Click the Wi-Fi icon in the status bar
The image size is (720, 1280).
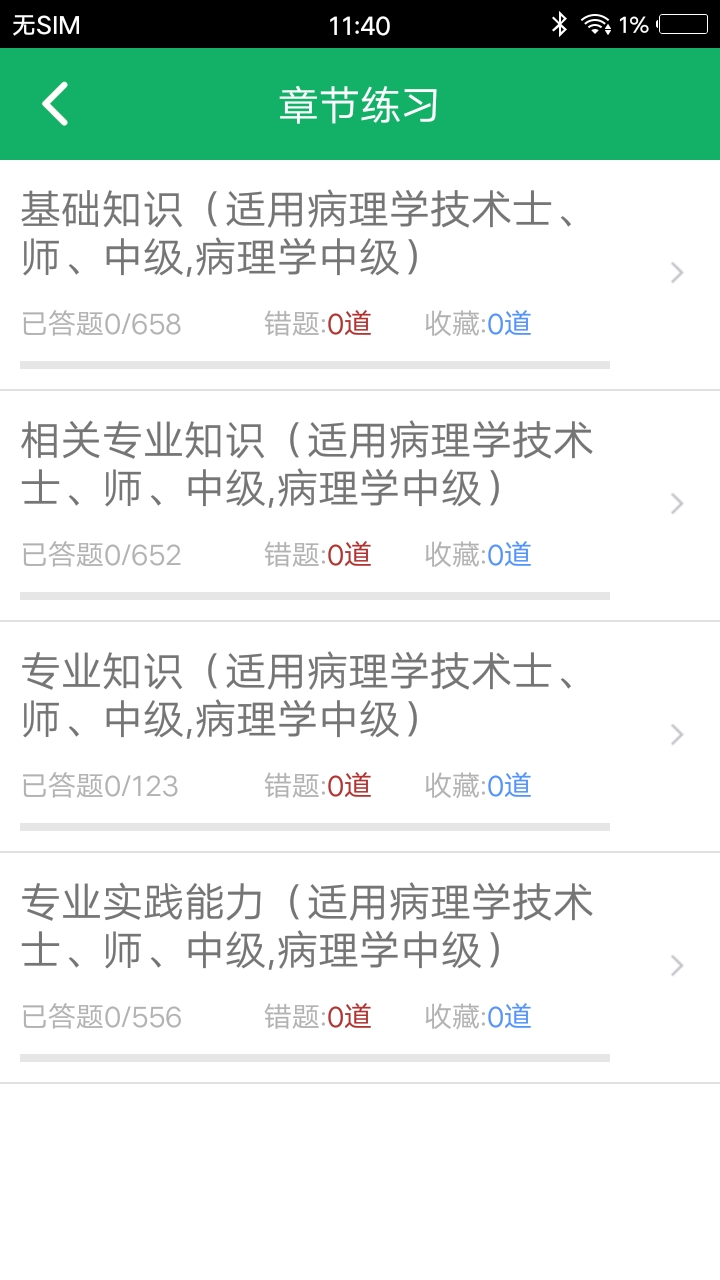[598, 22]
